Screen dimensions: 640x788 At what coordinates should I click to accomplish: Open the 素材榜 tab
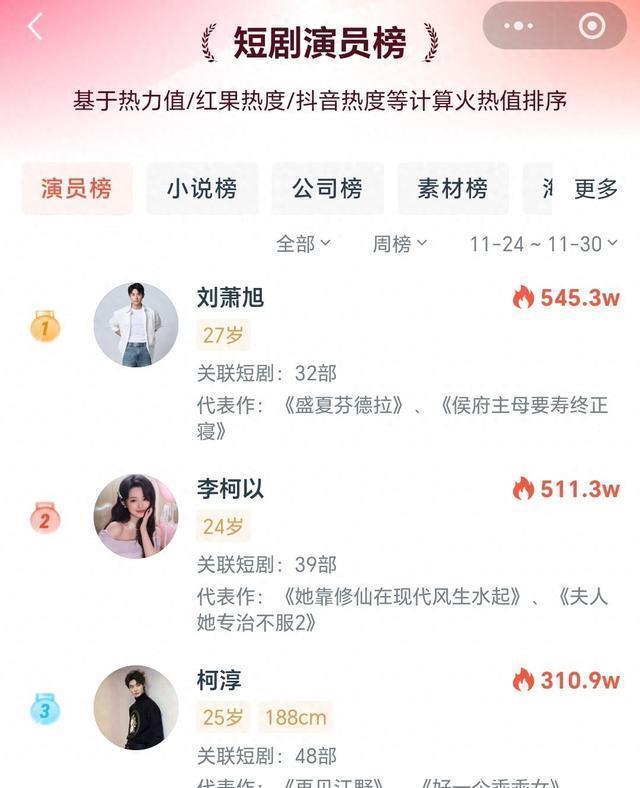(x=452, y=188)
